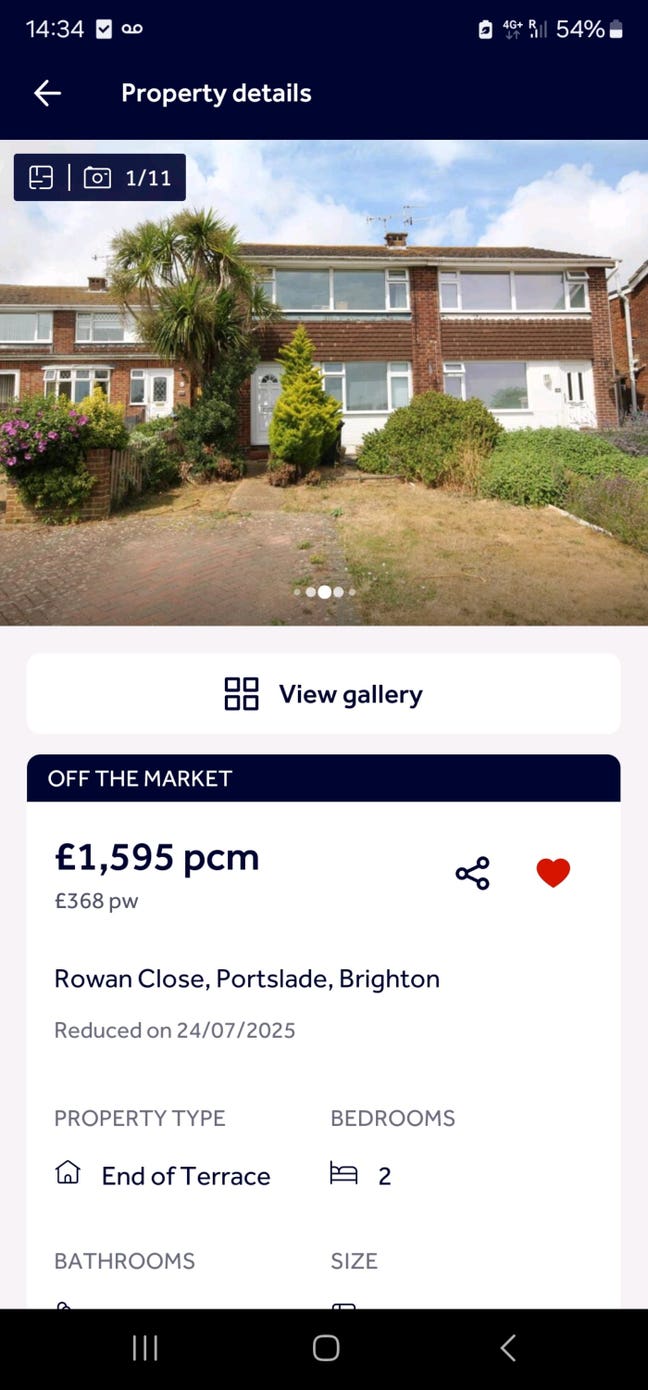Tap the View gallery button
Image resolution: width=648 pixels, height=1390 pixels.
click(x=323, y=694)
